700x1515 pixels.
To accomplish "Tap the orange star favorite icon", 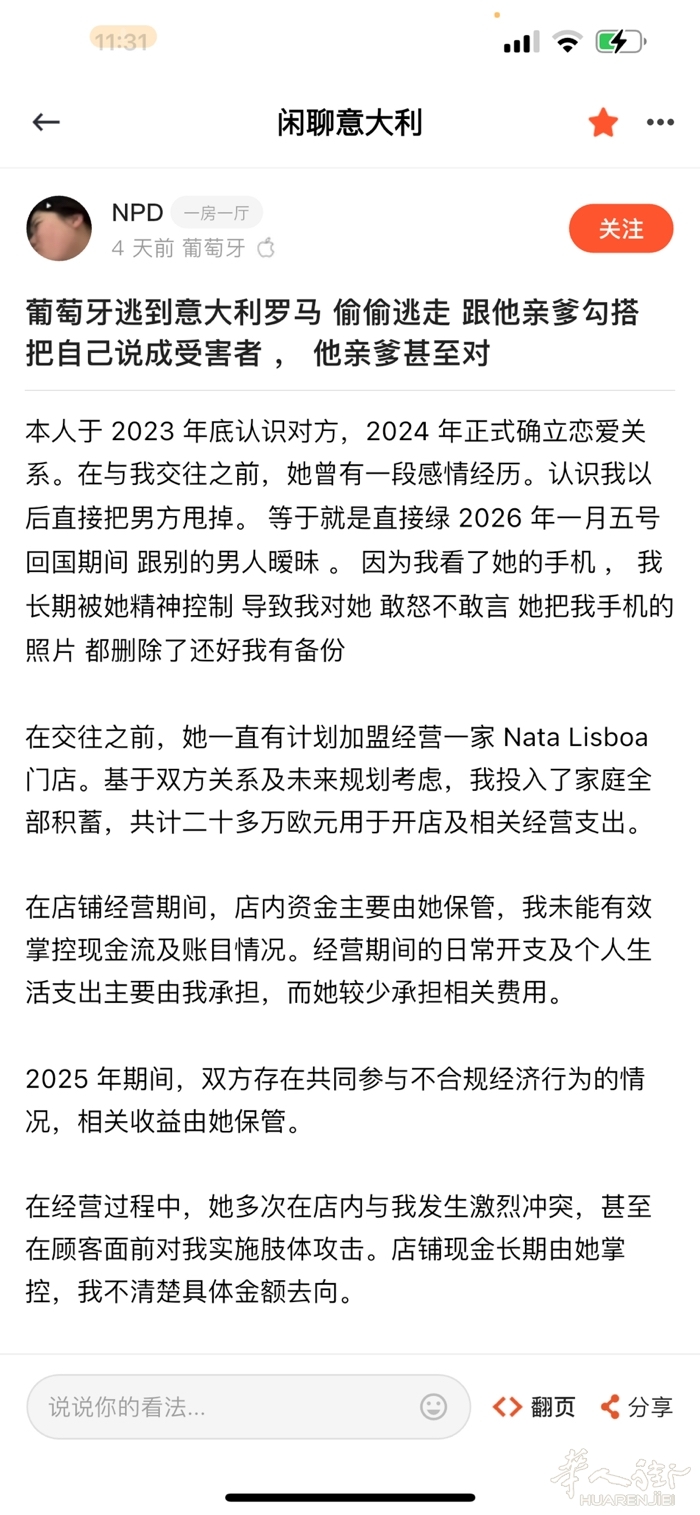I will click(603, 123).
